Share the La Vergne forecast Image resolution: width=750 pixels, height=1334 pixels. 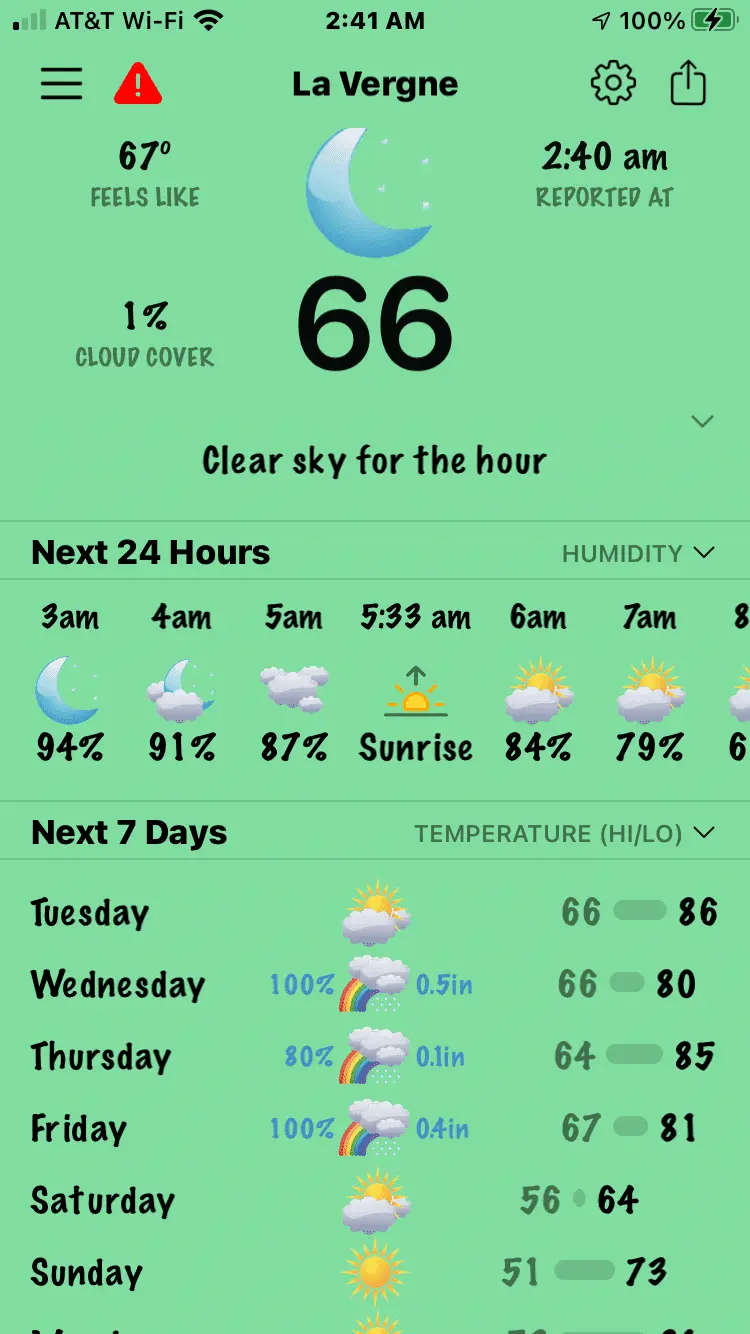687,84
